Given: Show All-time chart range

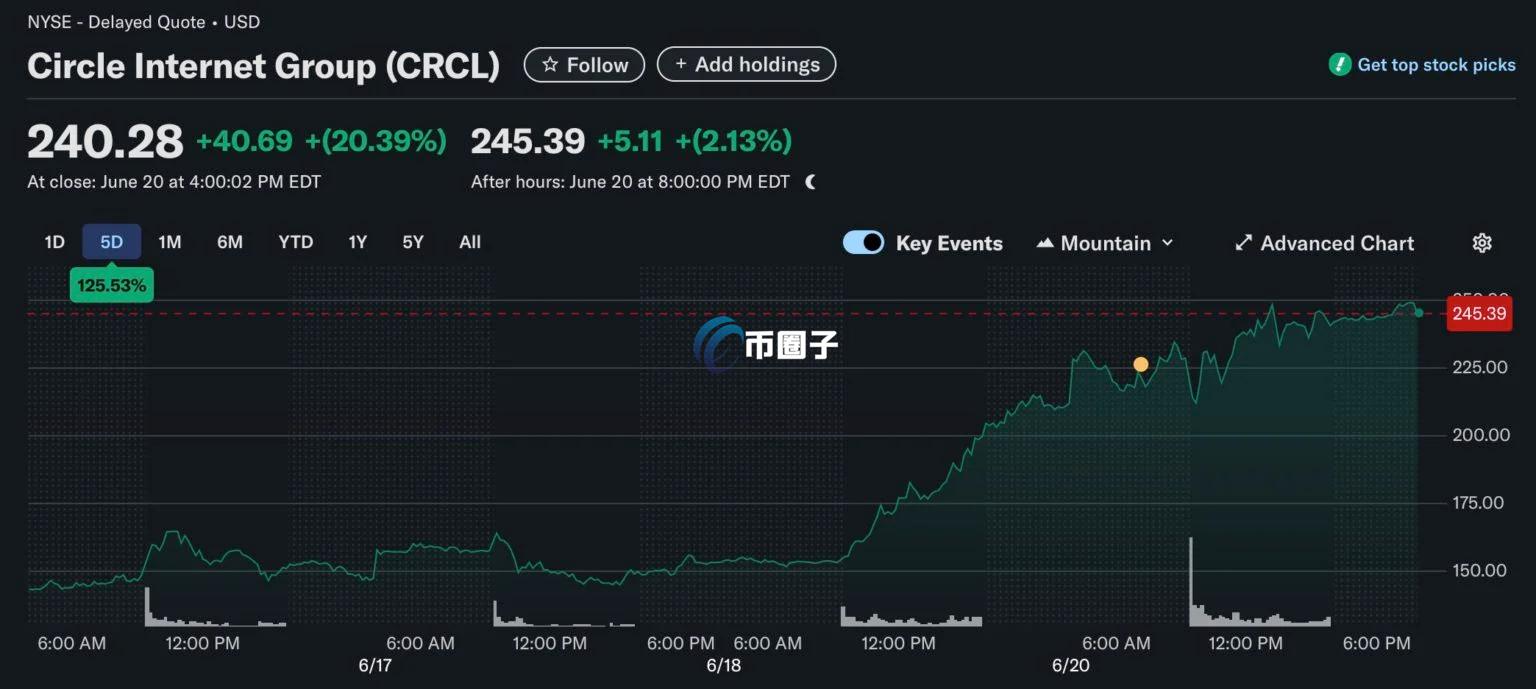Looking at the screenshot, I should click(470, 242).
